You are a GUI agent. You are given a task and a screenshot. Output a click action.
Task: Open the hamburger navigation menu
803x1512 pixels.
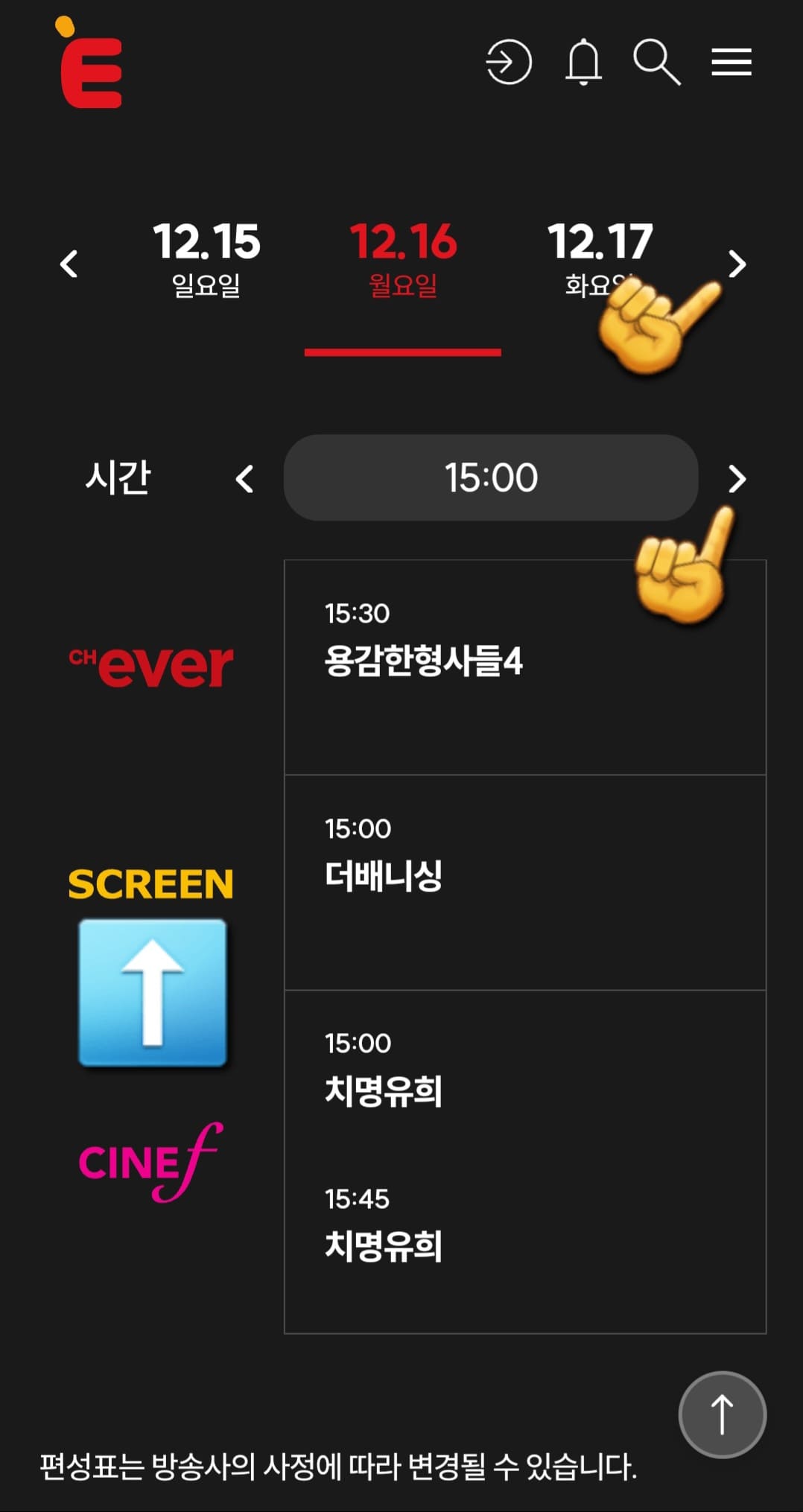[x=731, y=63]
